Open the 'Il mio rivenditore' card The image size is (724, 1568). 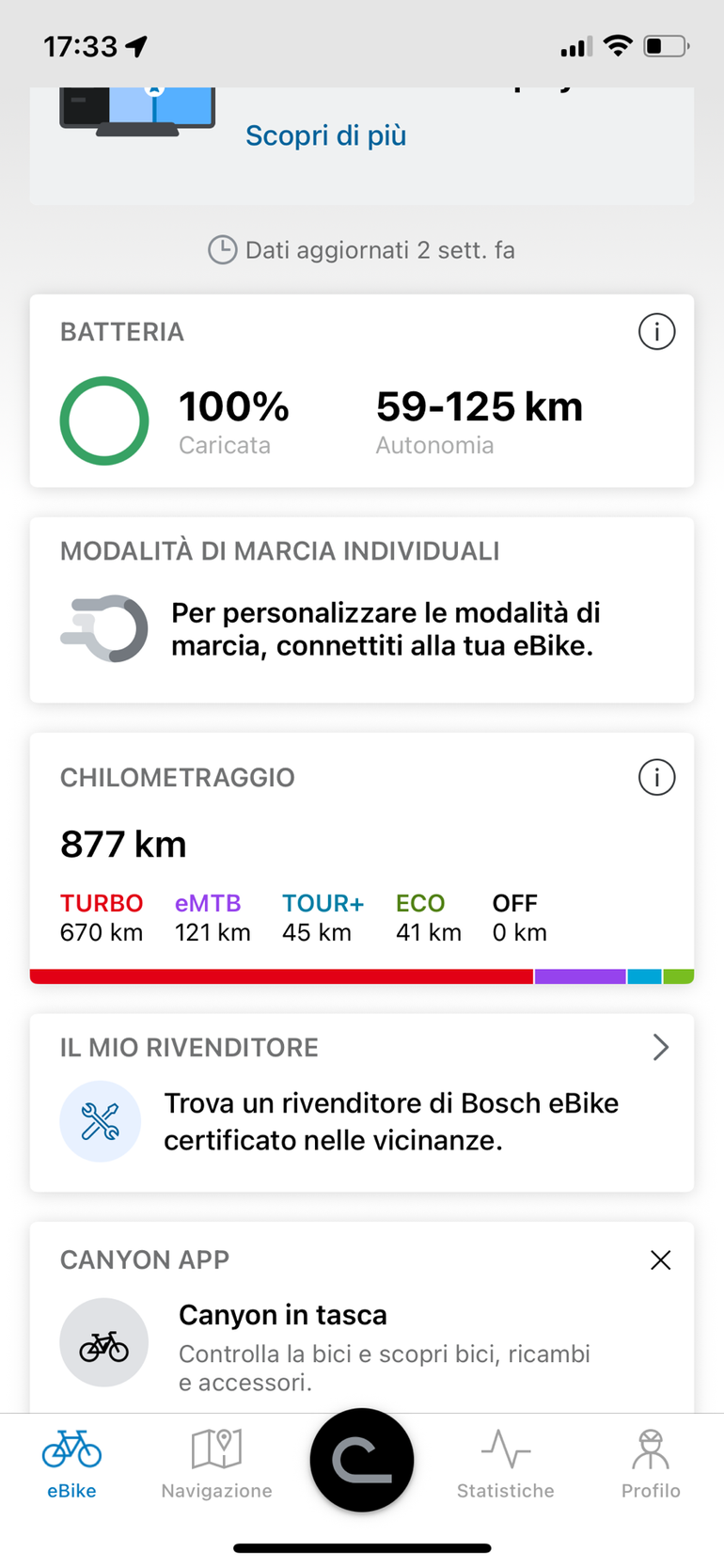coord(362,1102)
